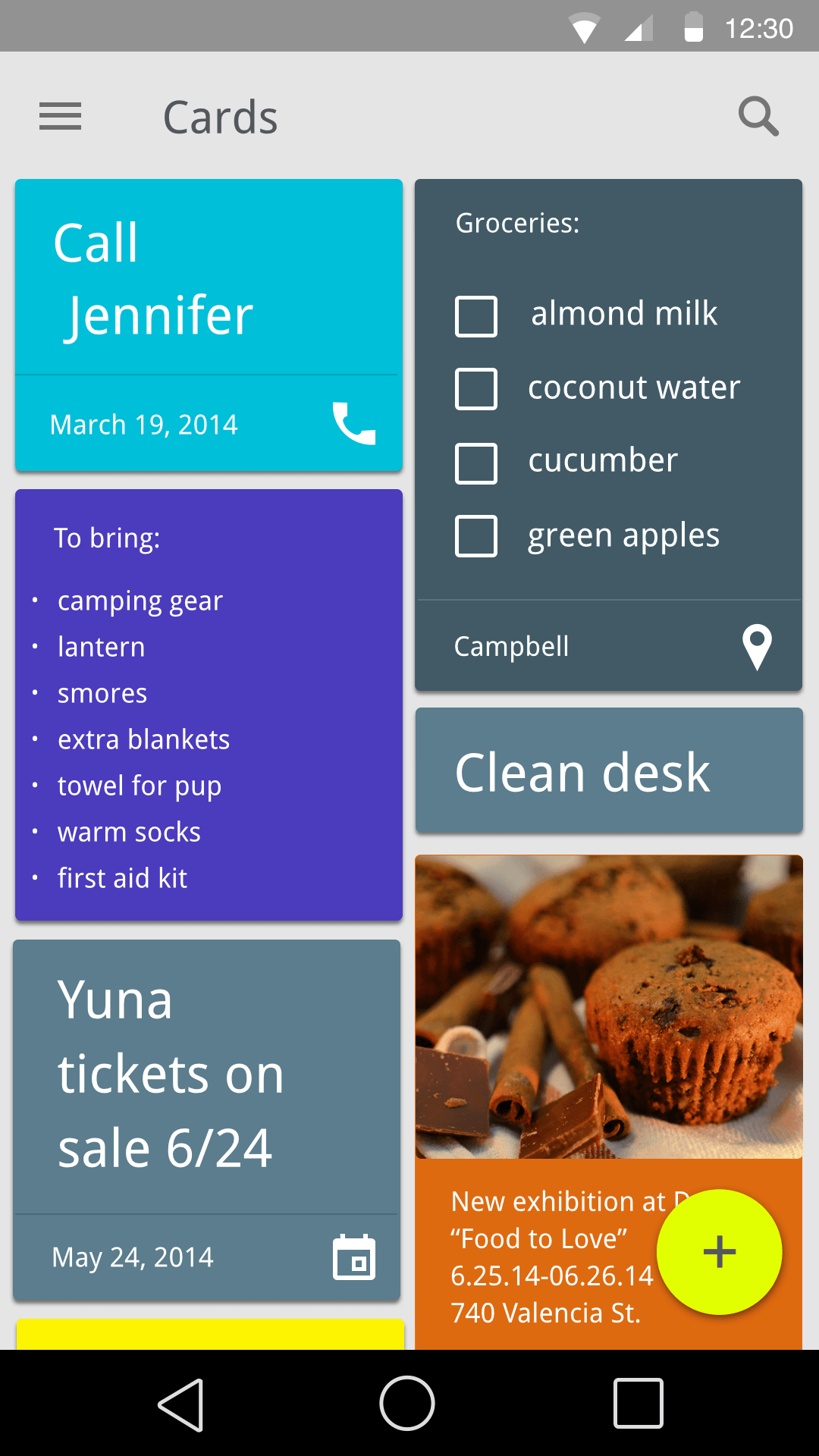Go back using the system back button
The image size is (819, 1456).
coord(180,1405)
